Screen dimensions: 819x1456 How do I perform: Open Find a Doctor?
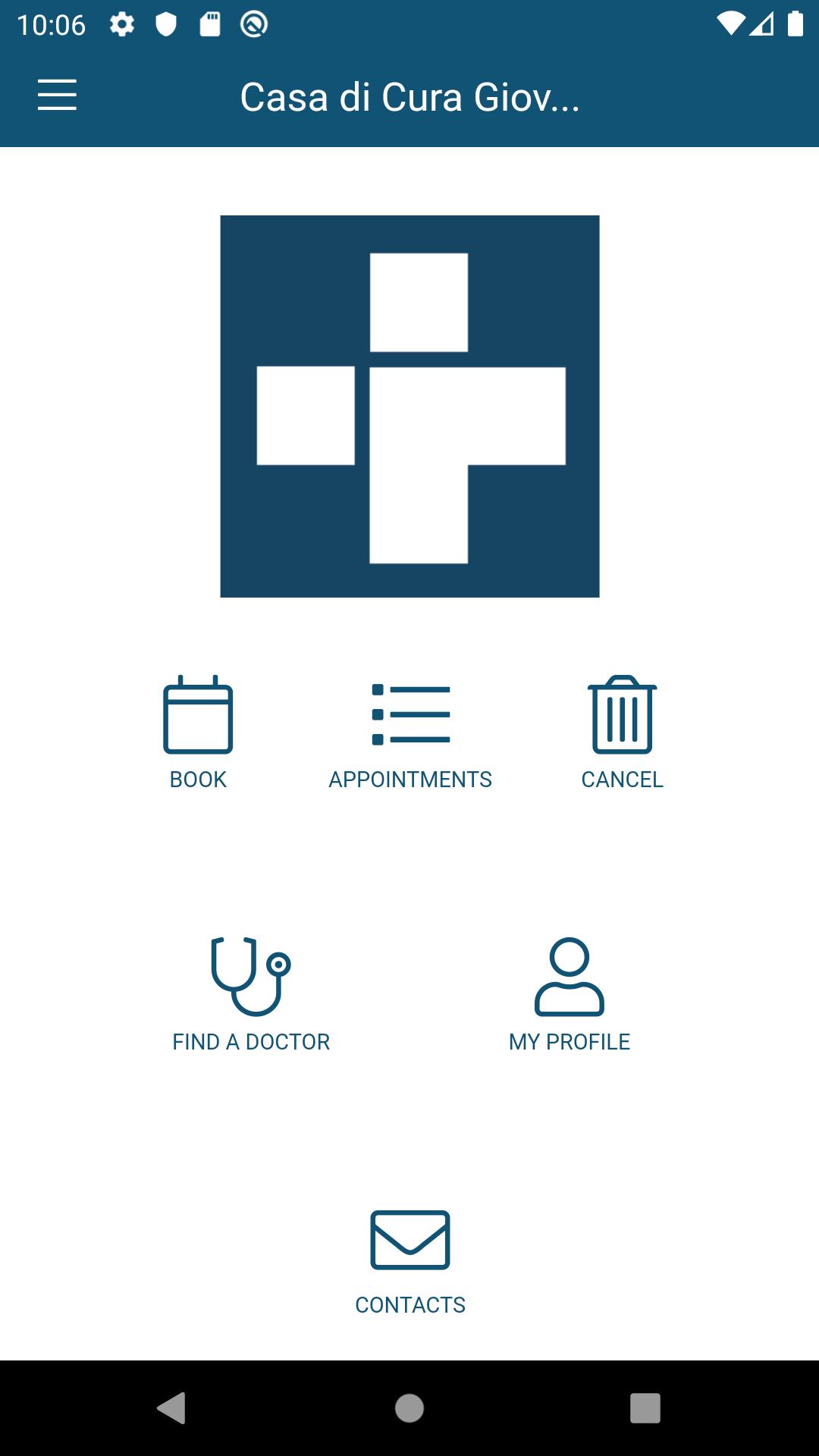pos(251,995)
